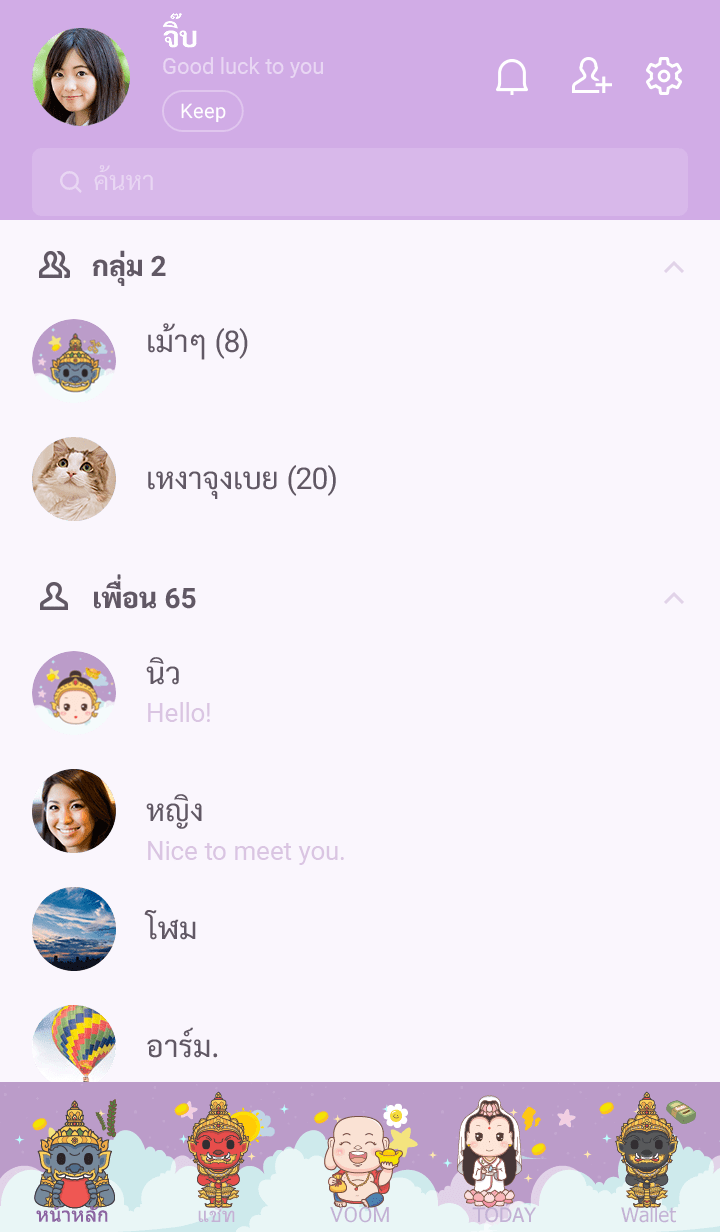View friend โฟม's profile
This screenshot has height=1232, width=720.
[x=171, y=929]
